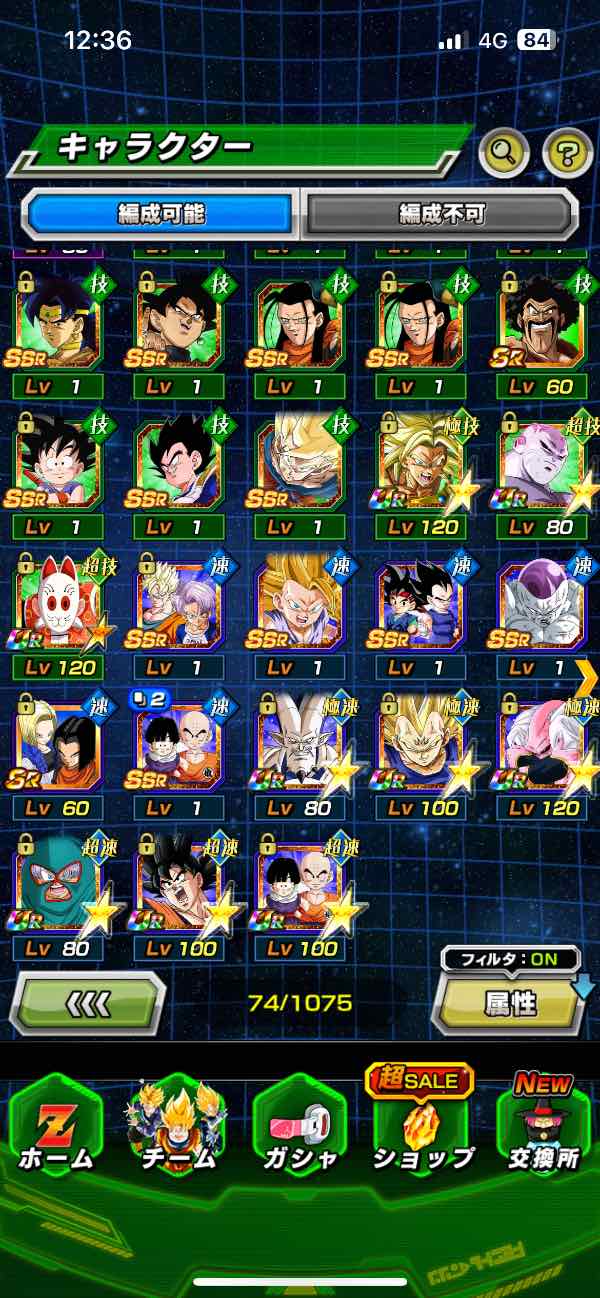Go to ホーム in bottom navigation

click(55, 1125)
